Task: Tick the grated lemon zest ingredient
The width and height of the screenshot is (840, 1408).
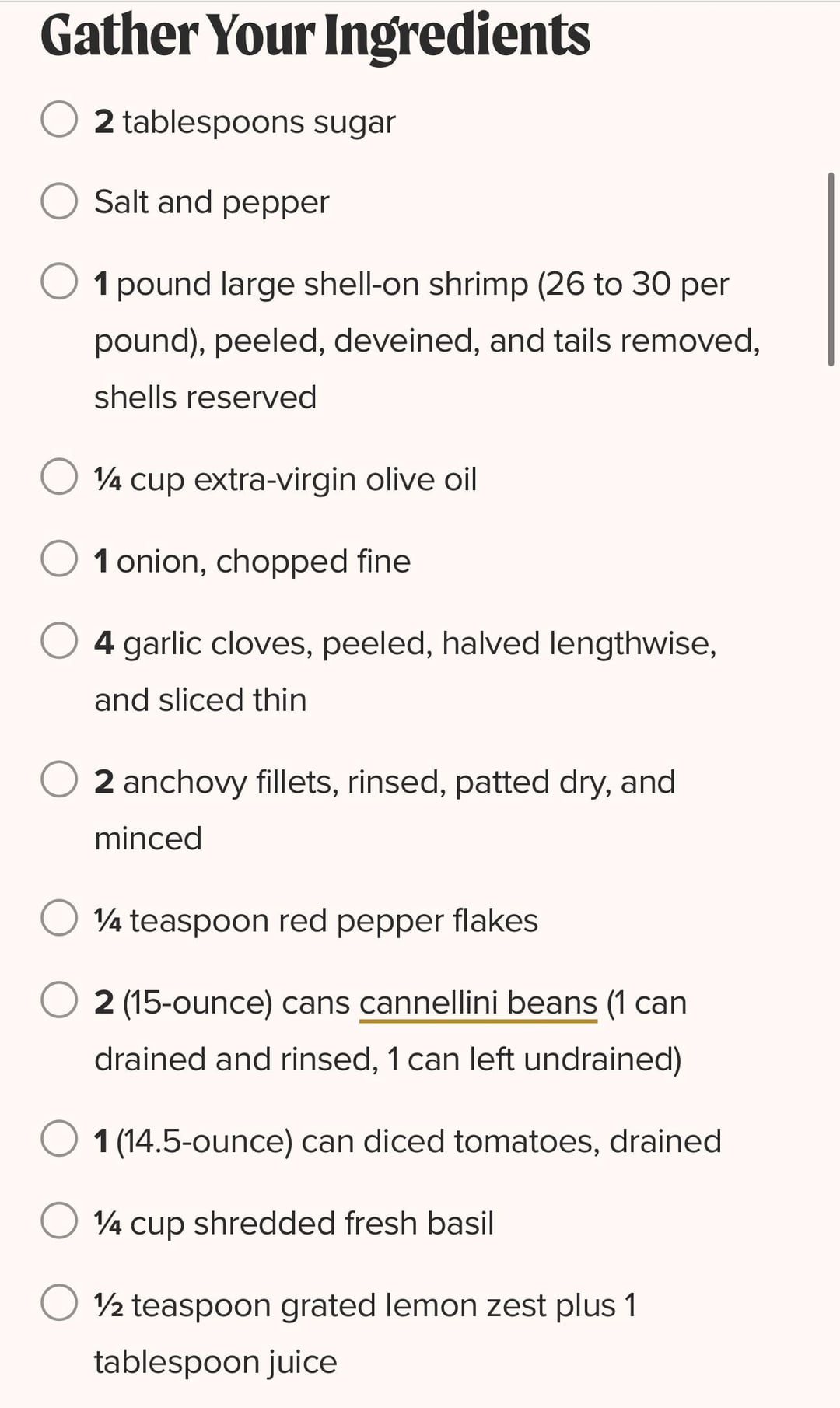Action: pyautogui.click(x=59, y=1302)
